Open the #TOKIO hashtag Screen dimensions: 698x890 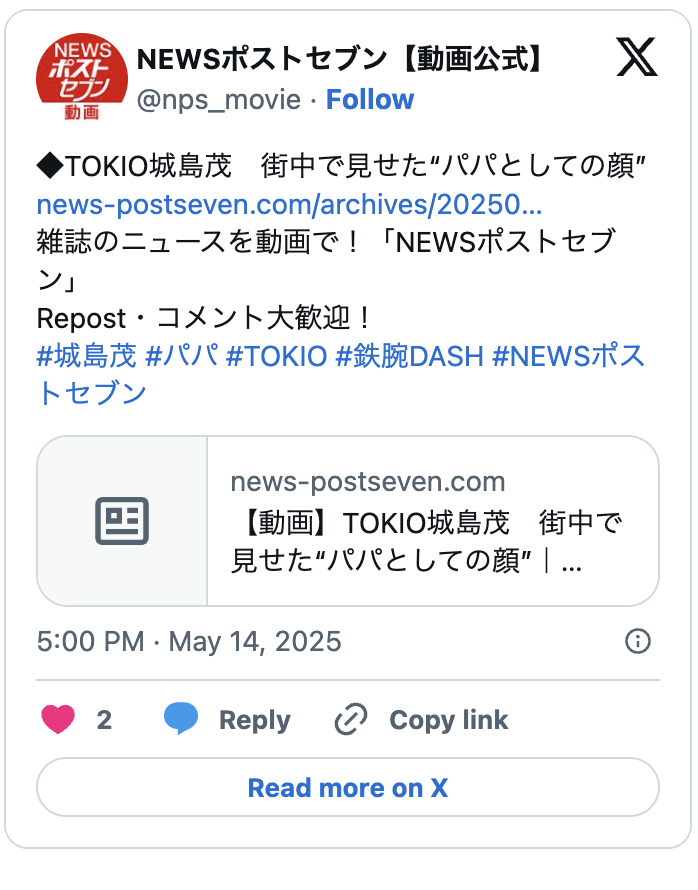pos(277,356)
